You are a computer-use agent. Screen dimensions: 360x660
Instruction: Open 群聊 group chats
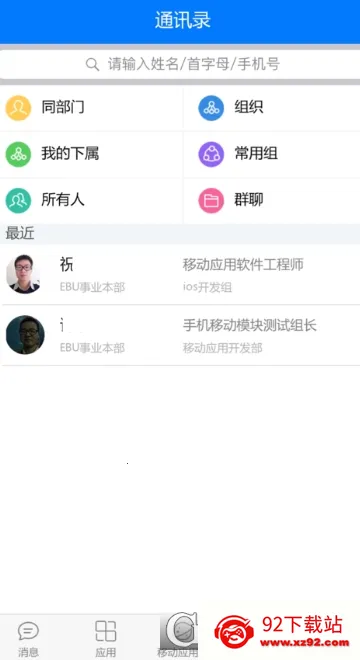coord(272,200)
